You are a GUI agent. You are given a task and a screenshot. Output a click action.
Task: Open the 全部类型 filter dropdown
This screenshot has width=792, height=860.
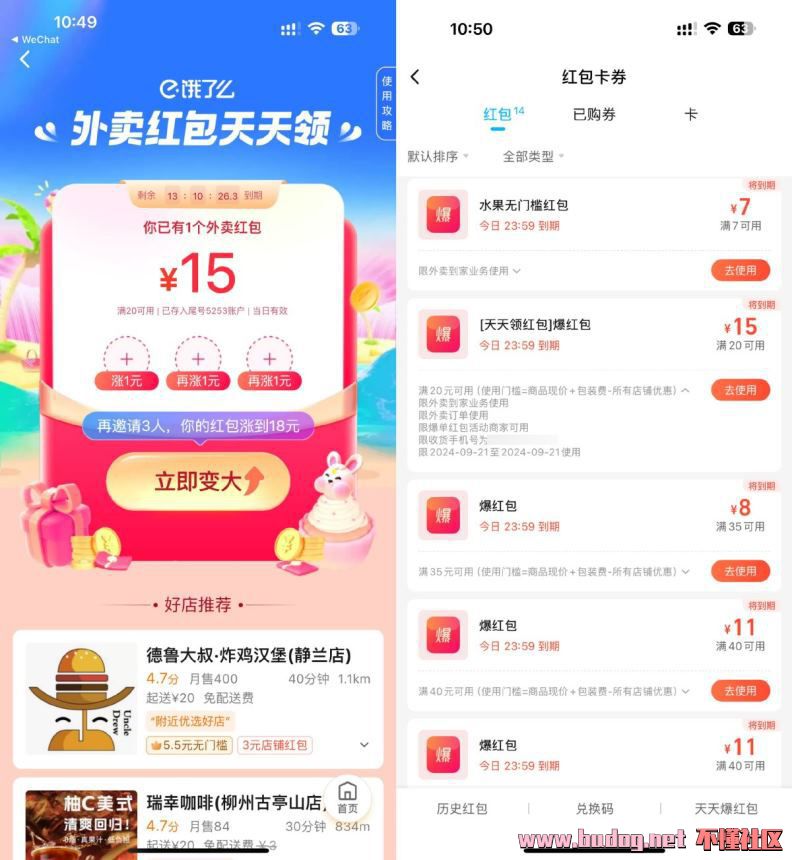[x=533, y=157]
